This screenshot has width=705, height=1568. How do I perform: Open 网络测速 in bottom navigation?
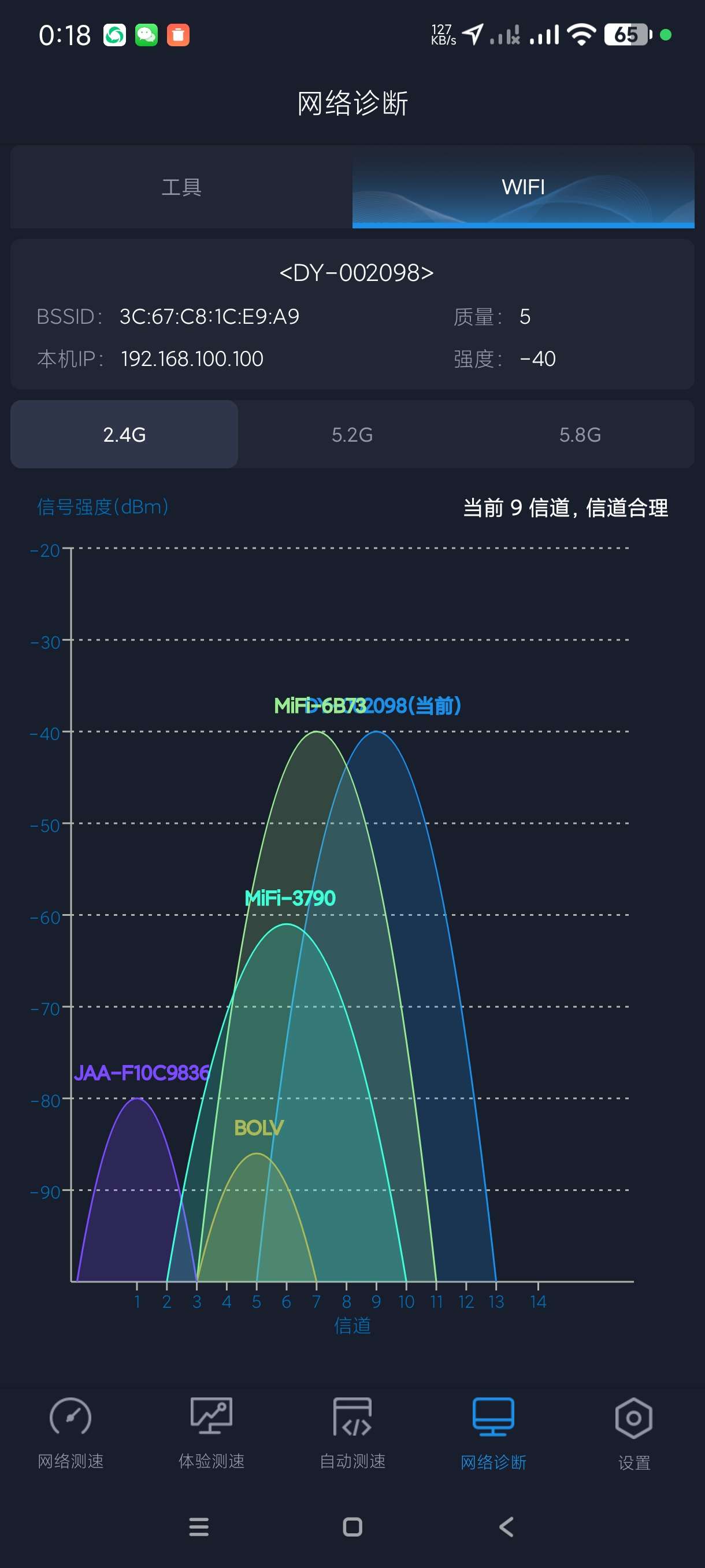click(70, 1433)
